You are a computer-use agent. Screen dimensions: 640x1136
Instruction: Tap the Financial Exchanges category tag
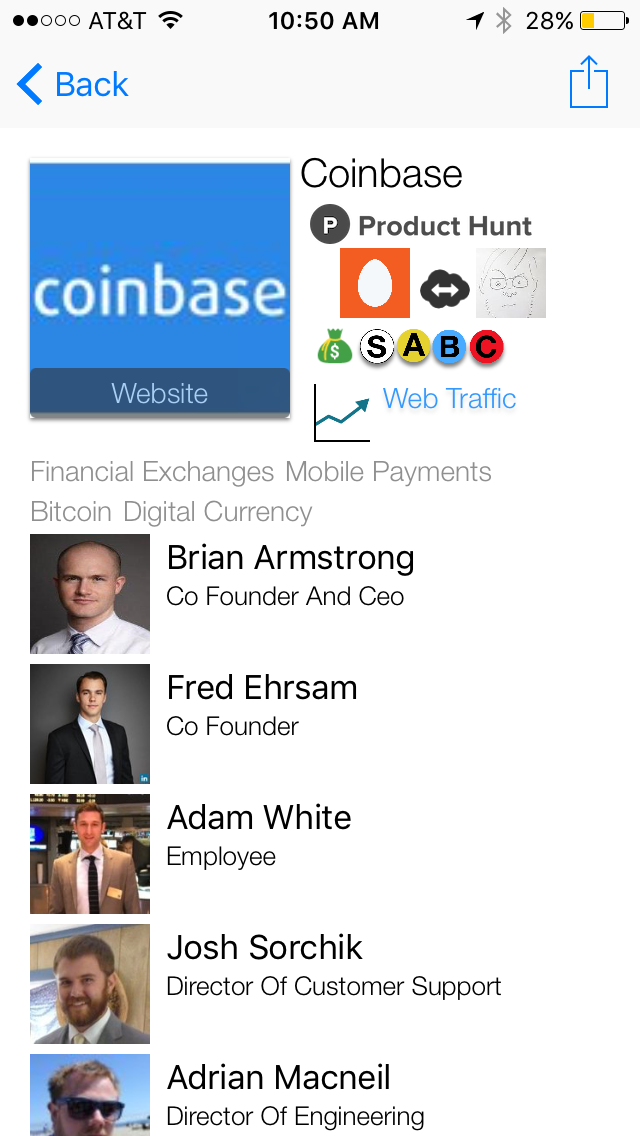coord(152,472)
